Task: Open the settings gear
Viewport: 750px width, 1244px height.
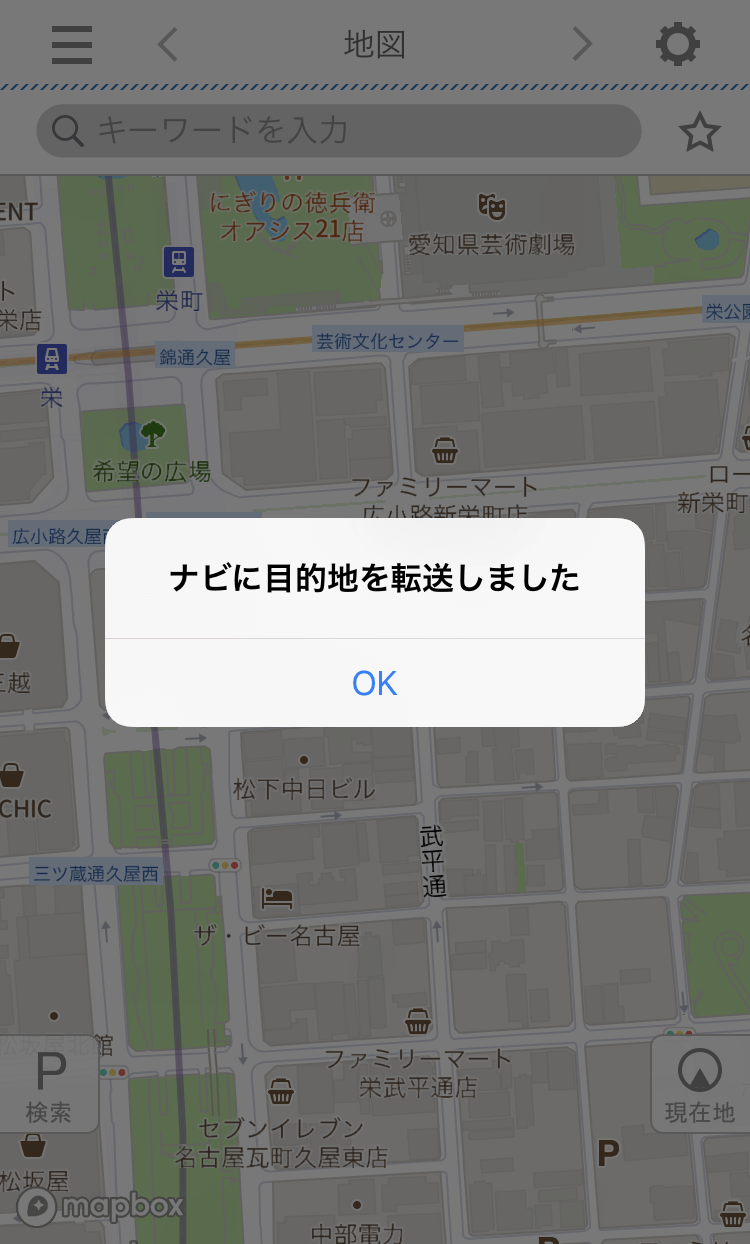Action: tap(677, 45)
